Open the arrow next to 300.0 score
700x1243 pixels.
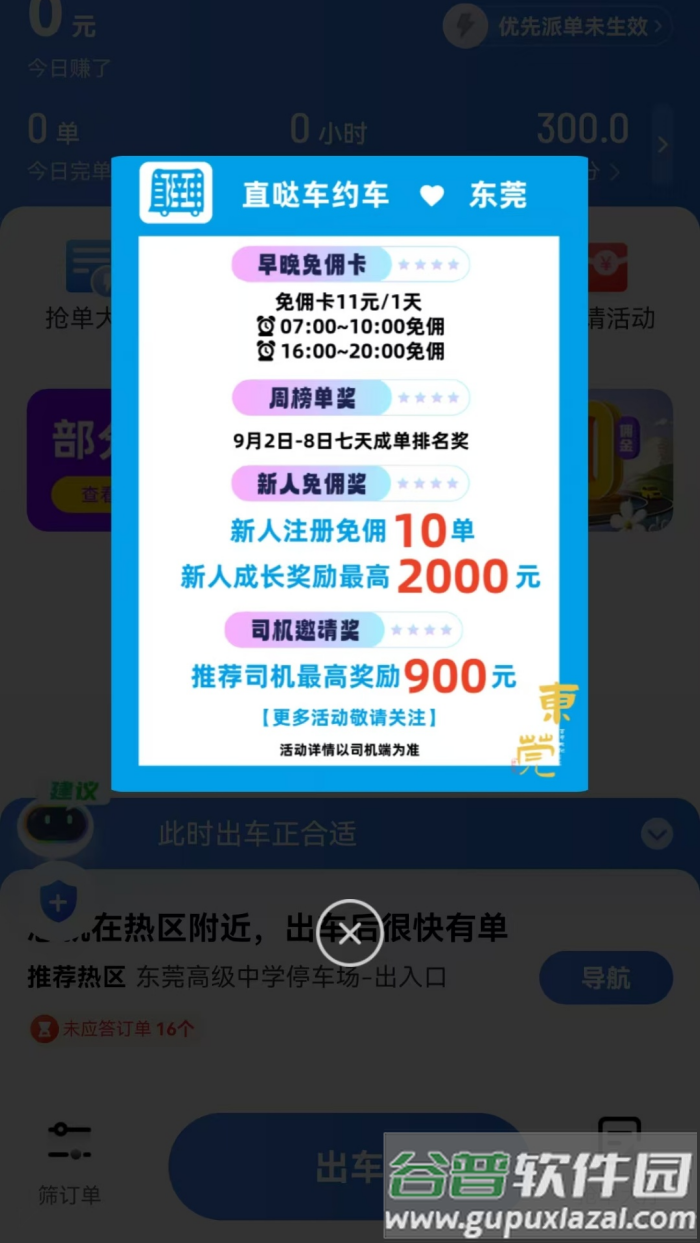pyautogui.click(x=662, y=146)
